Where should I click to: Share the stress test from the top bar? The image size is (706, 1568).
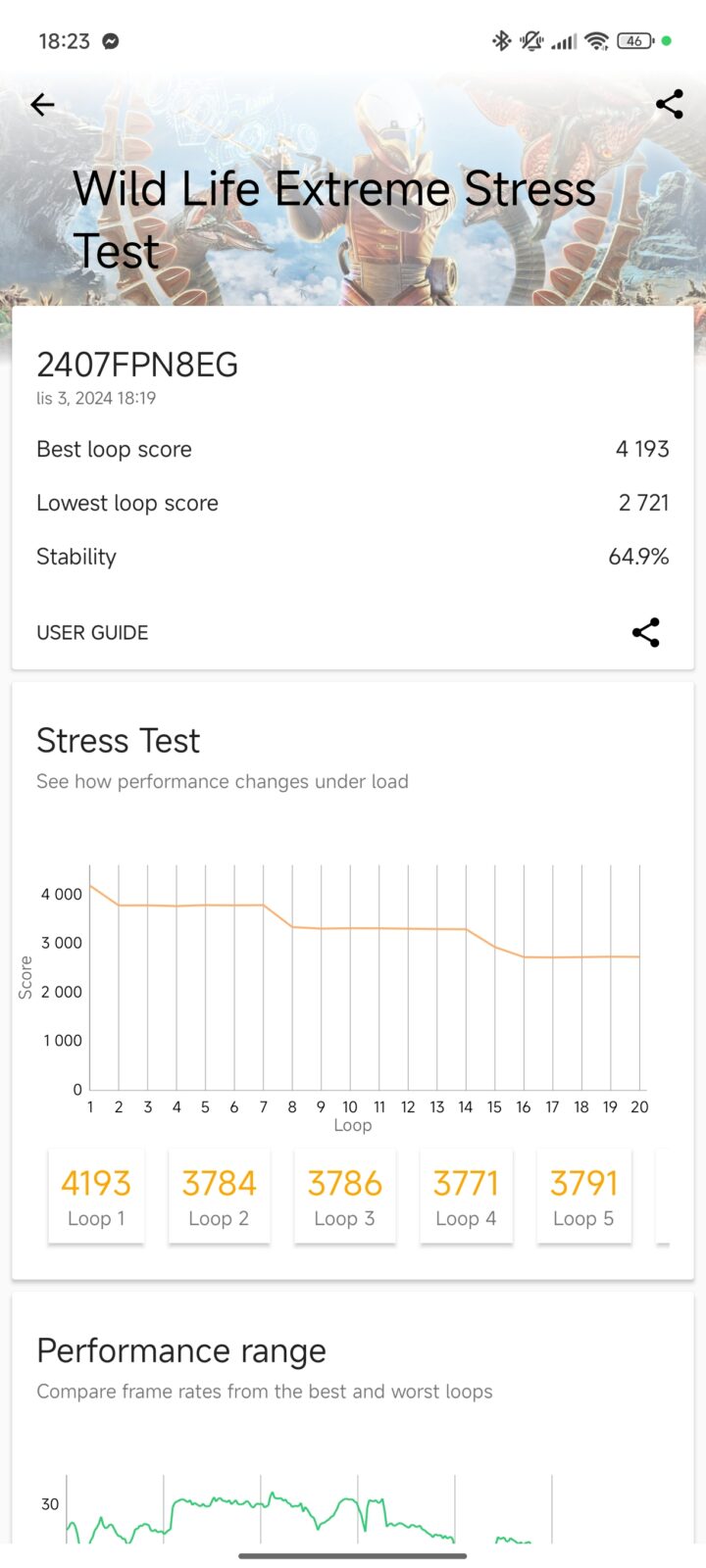tap(669, 105)
